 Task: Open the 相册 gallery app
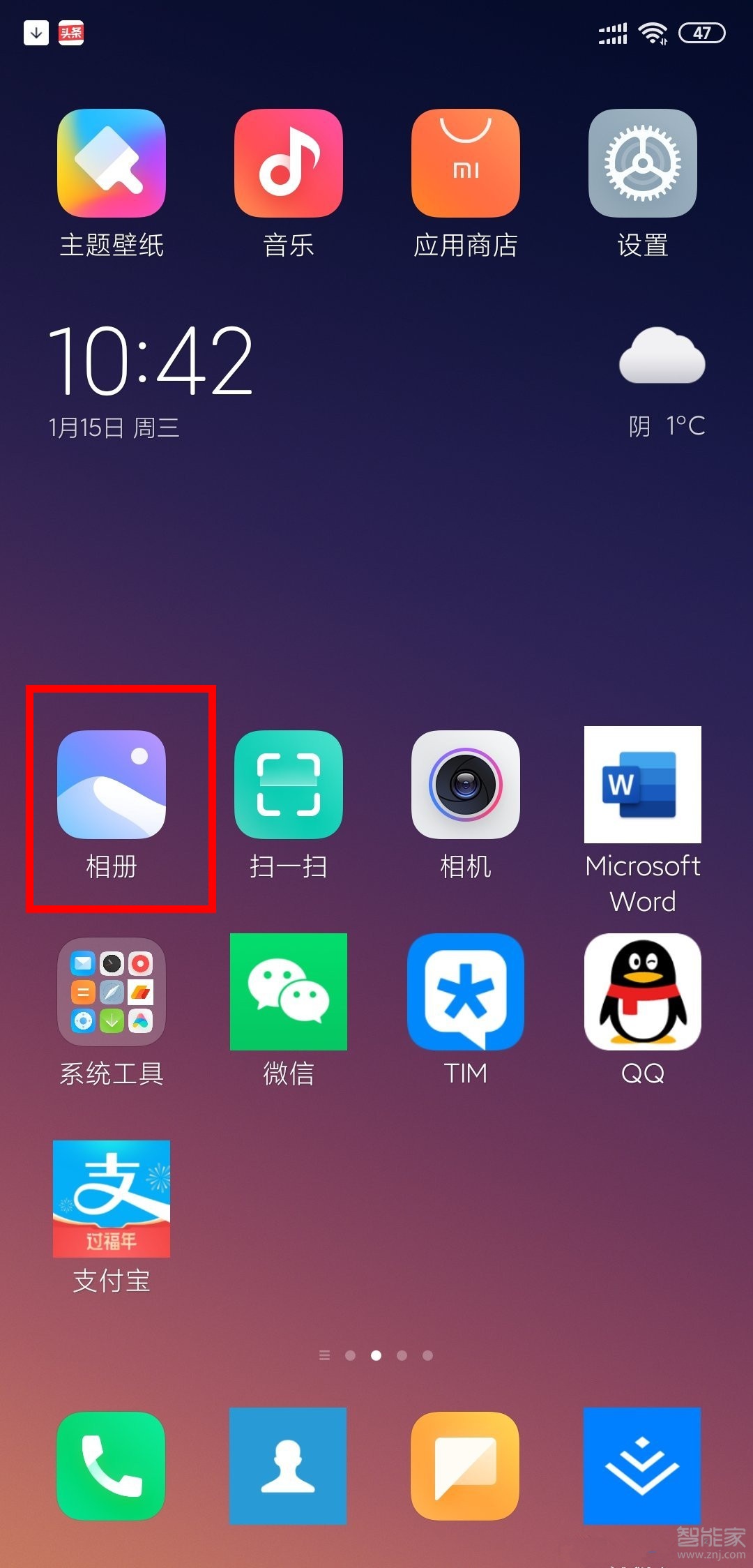(x=112, y=785)
